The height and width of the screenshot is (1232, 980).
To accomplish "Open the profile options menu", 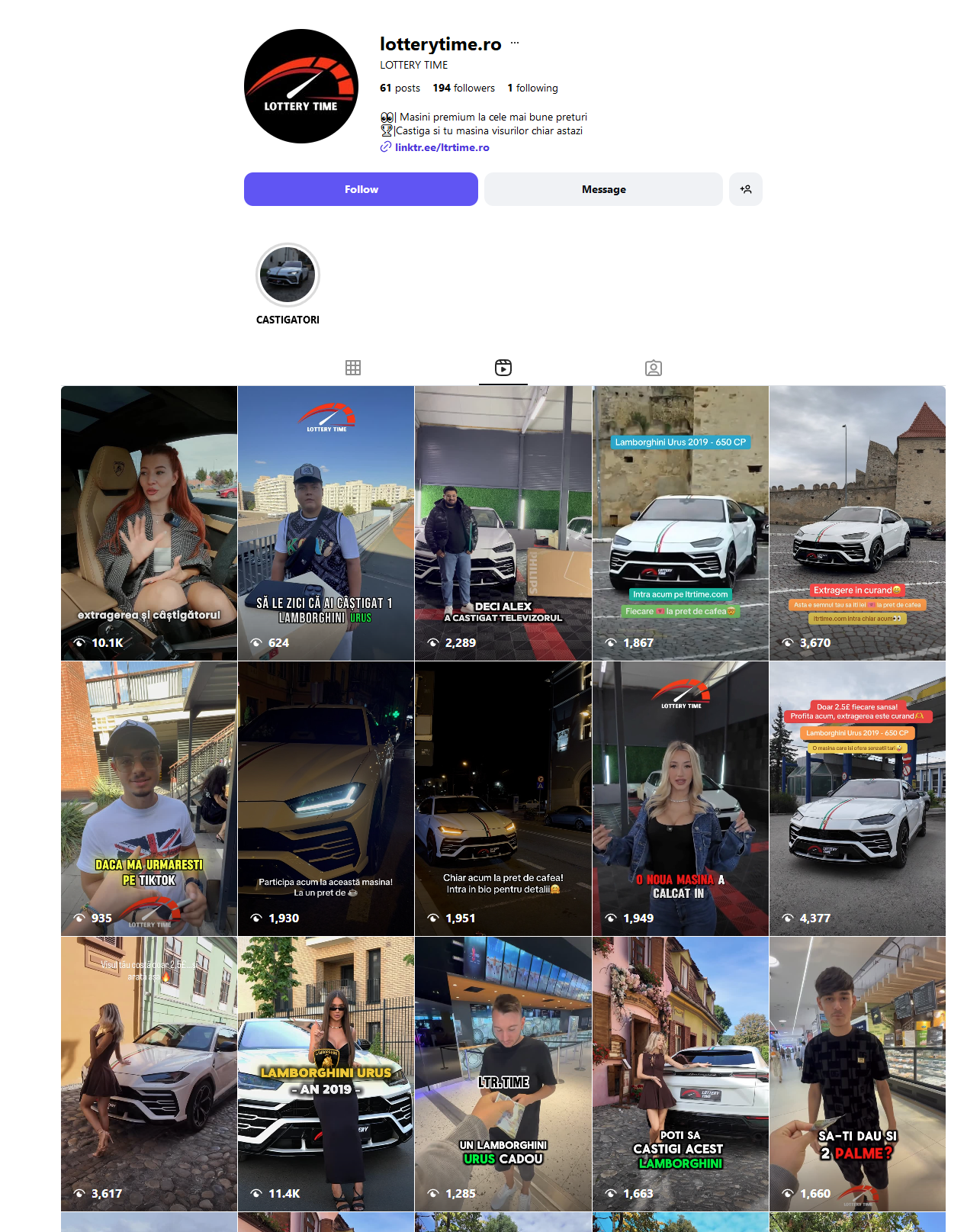I will [515, 43].
